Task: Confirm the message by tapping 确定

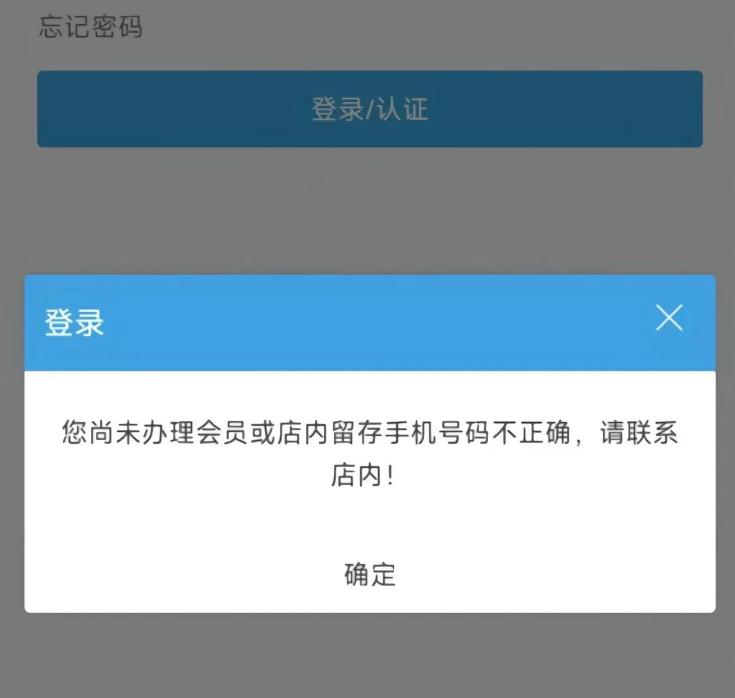Action: [370, 574]
